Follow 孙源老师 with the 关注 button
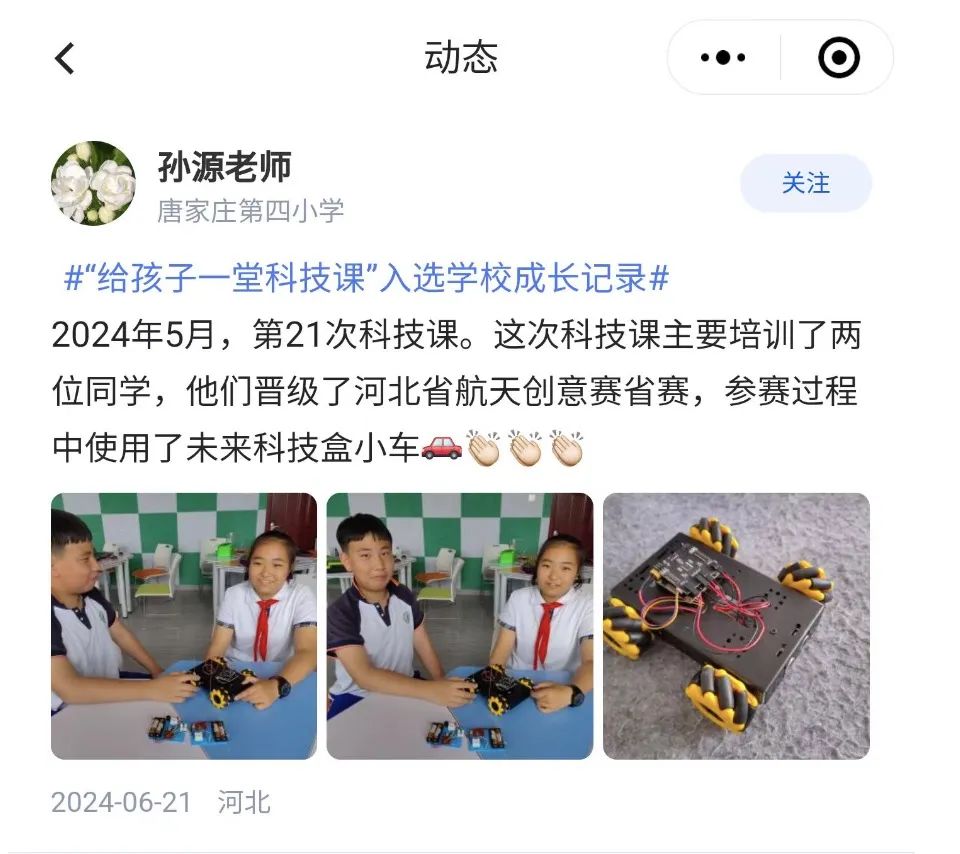Image resolution: width=960 pixels, height=854 pixels. (805, 184)
